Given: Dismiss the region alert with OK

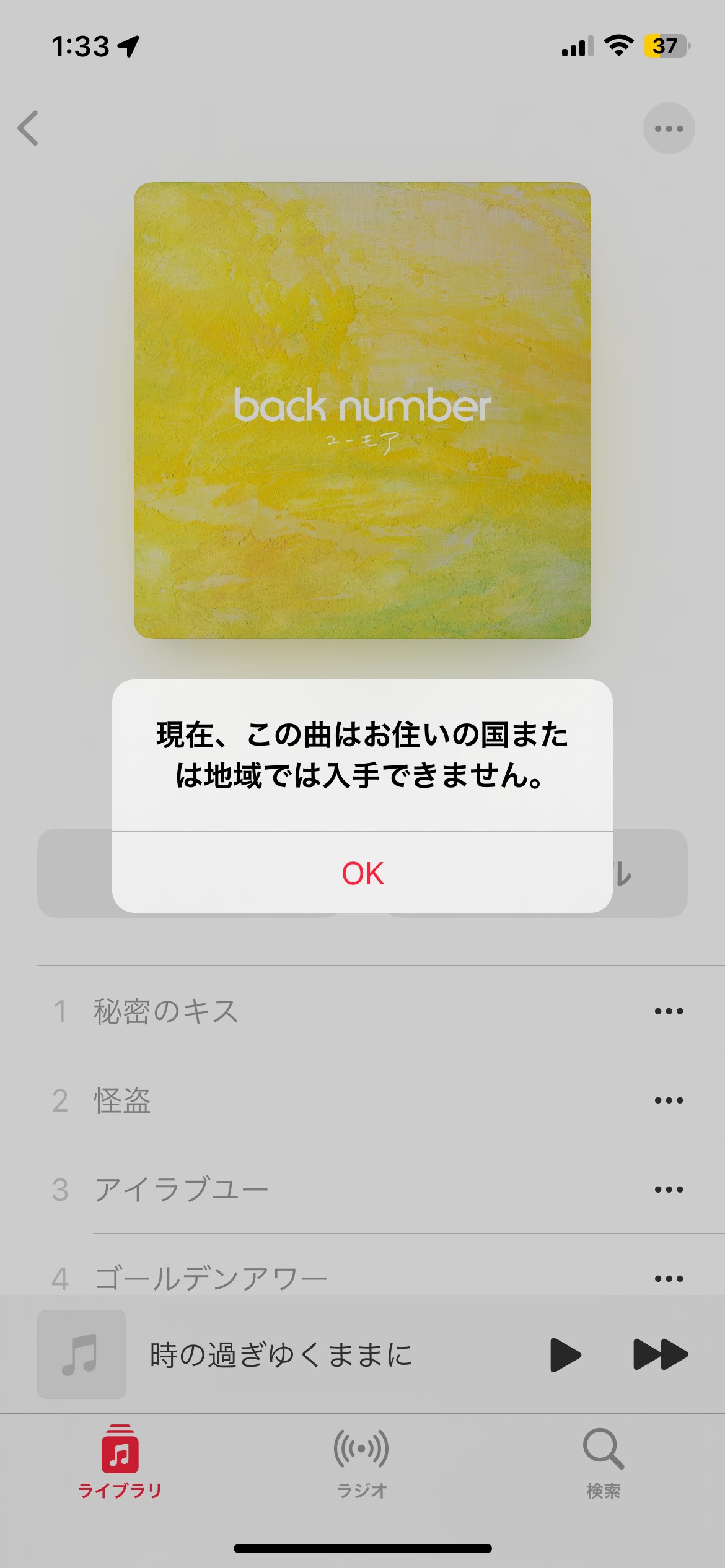Looking at the screenshot, I should tap(362, 874).
